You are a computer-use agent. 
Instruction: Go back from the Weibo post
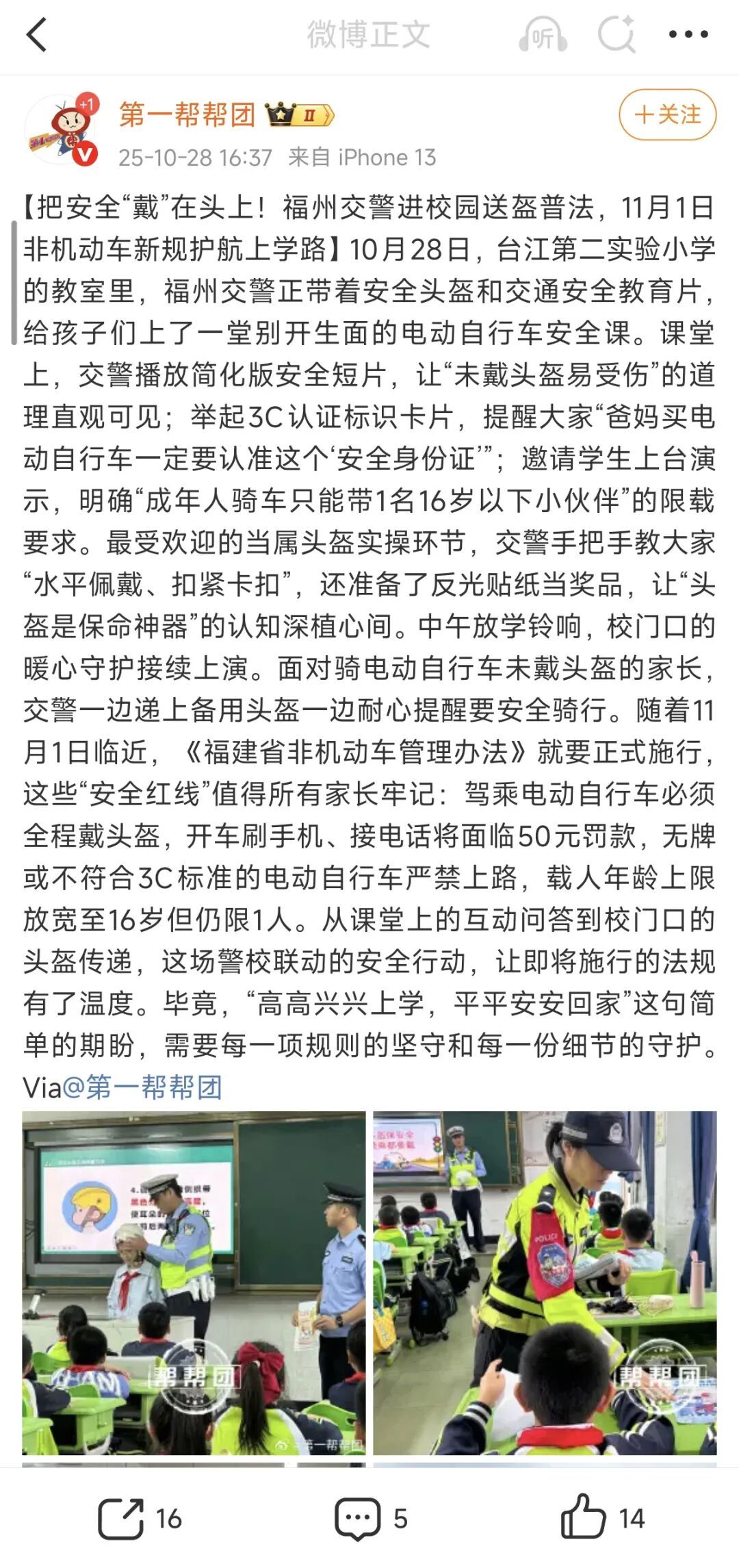point(37,34)
